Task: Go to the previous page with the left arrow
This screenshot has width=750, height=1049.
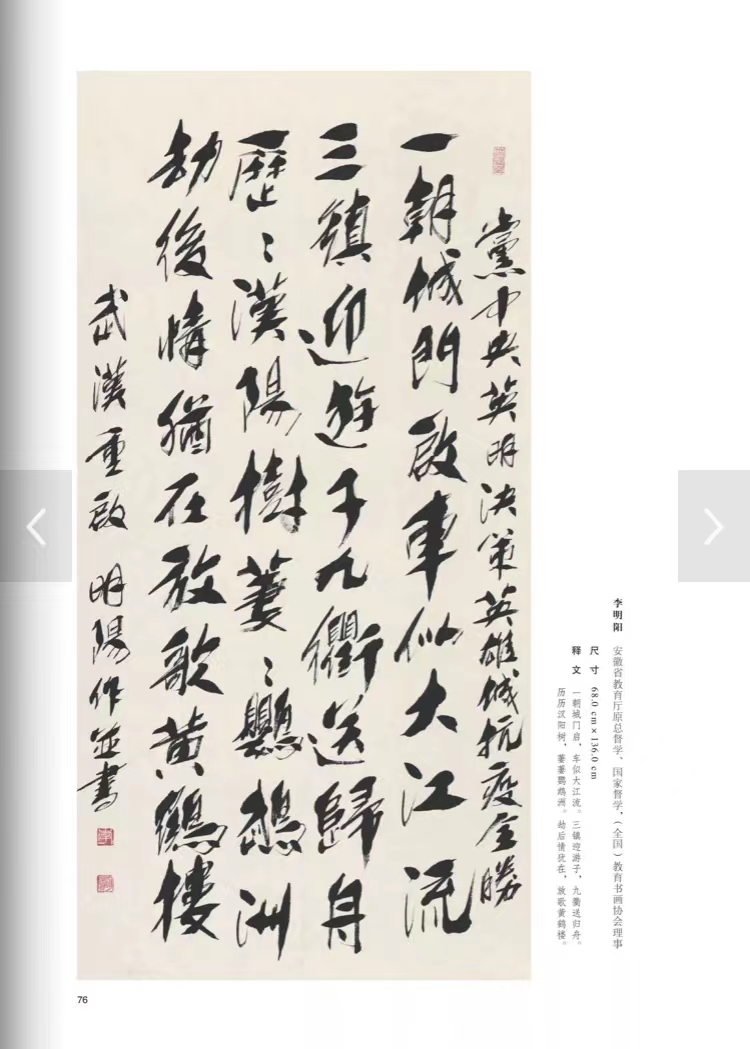Action: 36,526
